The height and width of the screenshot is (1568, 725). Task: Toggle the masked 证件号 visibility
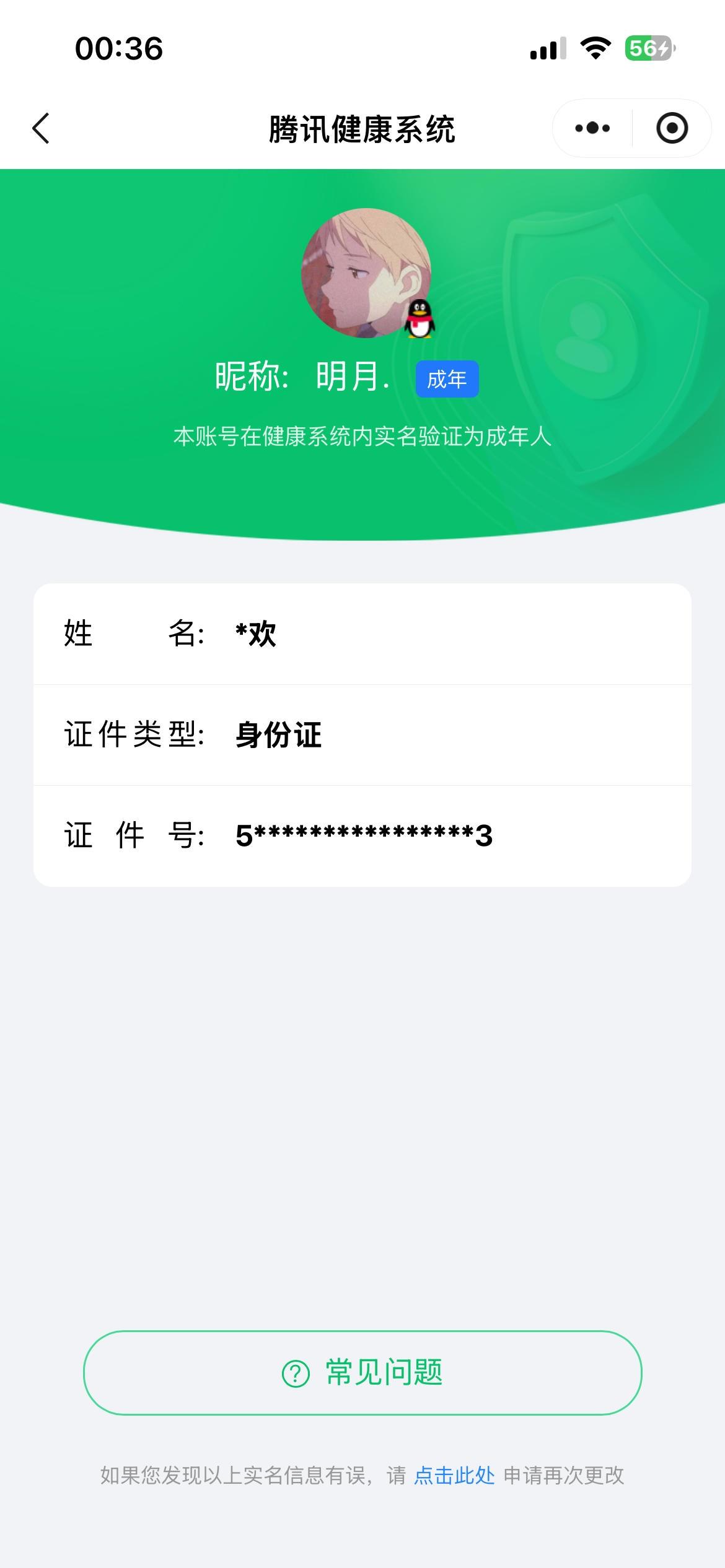pos(362,835)
